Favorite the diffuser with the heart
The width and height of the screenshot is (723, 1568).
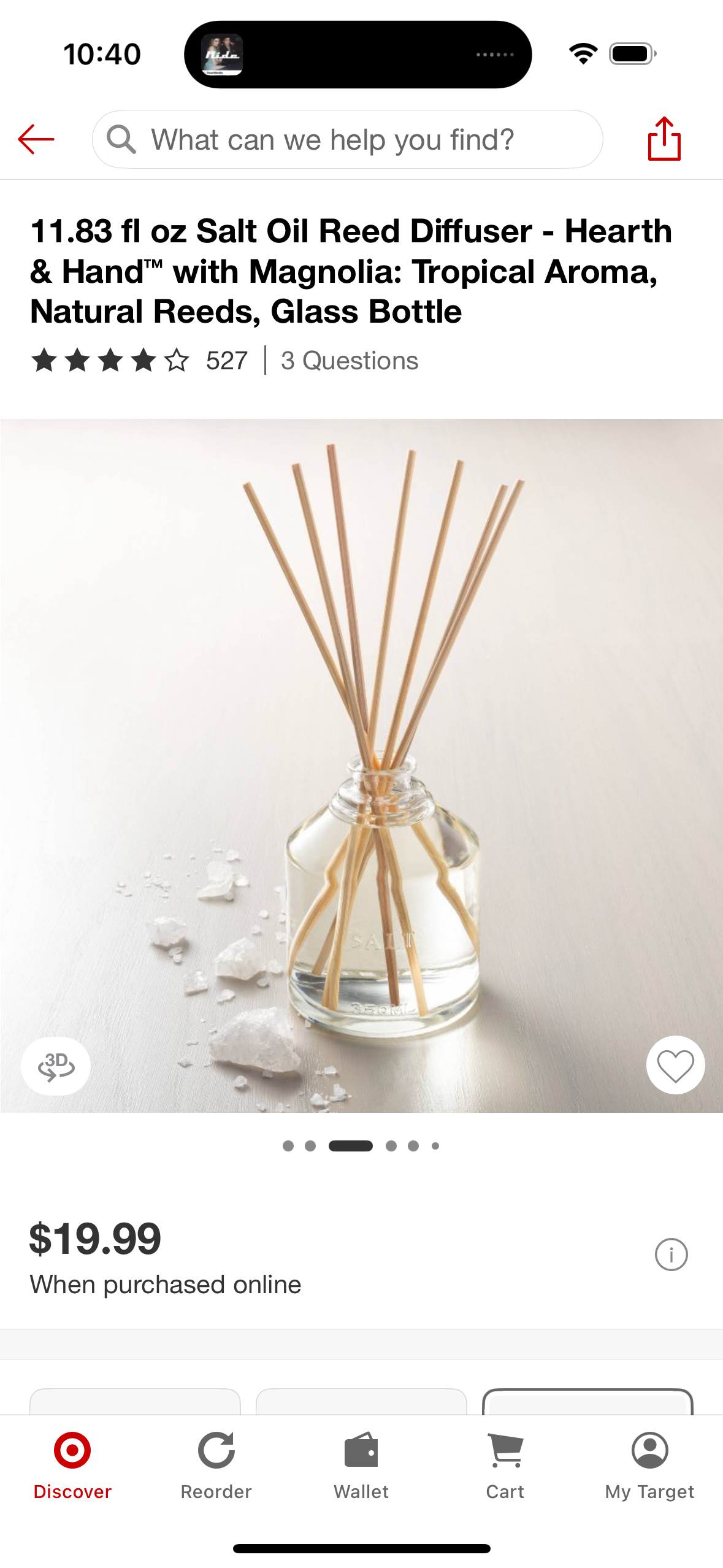[675, 1066]
